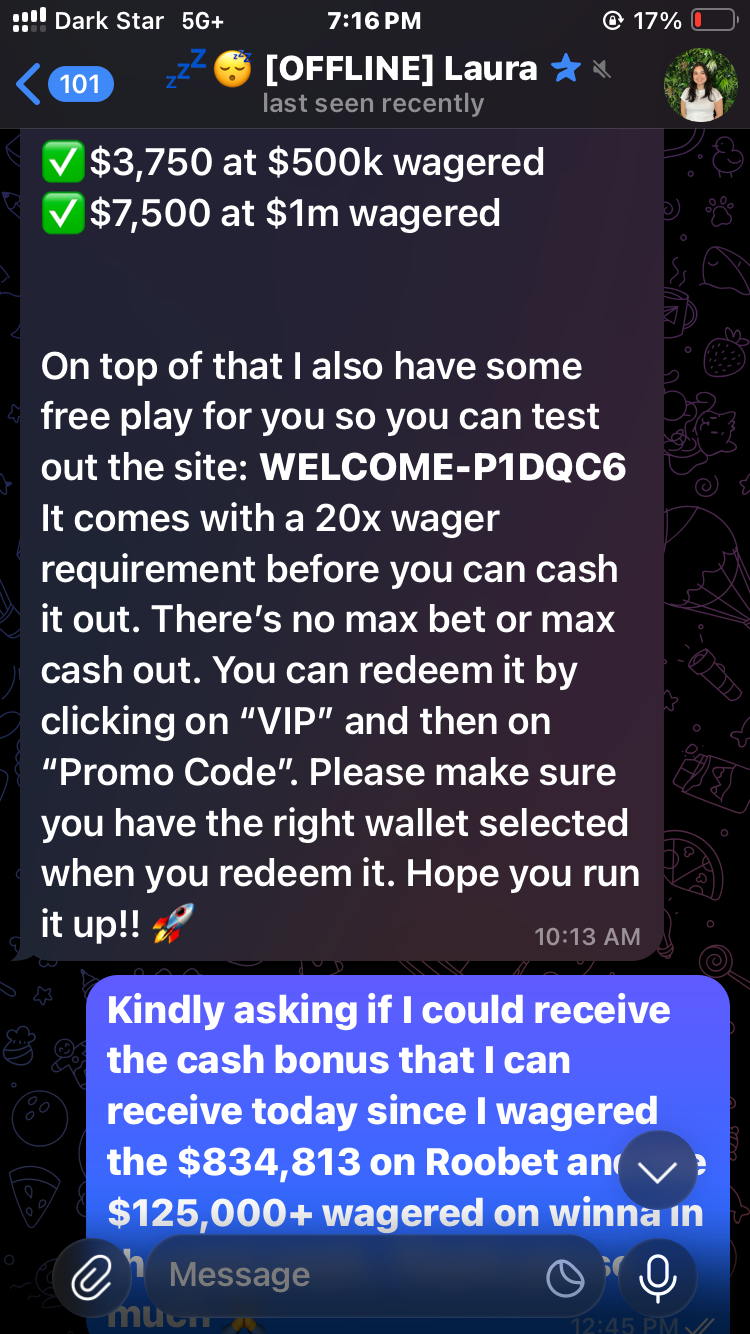This screenshot has width=750, height=1334.
Task: Attach a file with the paperclip
Action: pyautogui.click(x=94, y=1276)
